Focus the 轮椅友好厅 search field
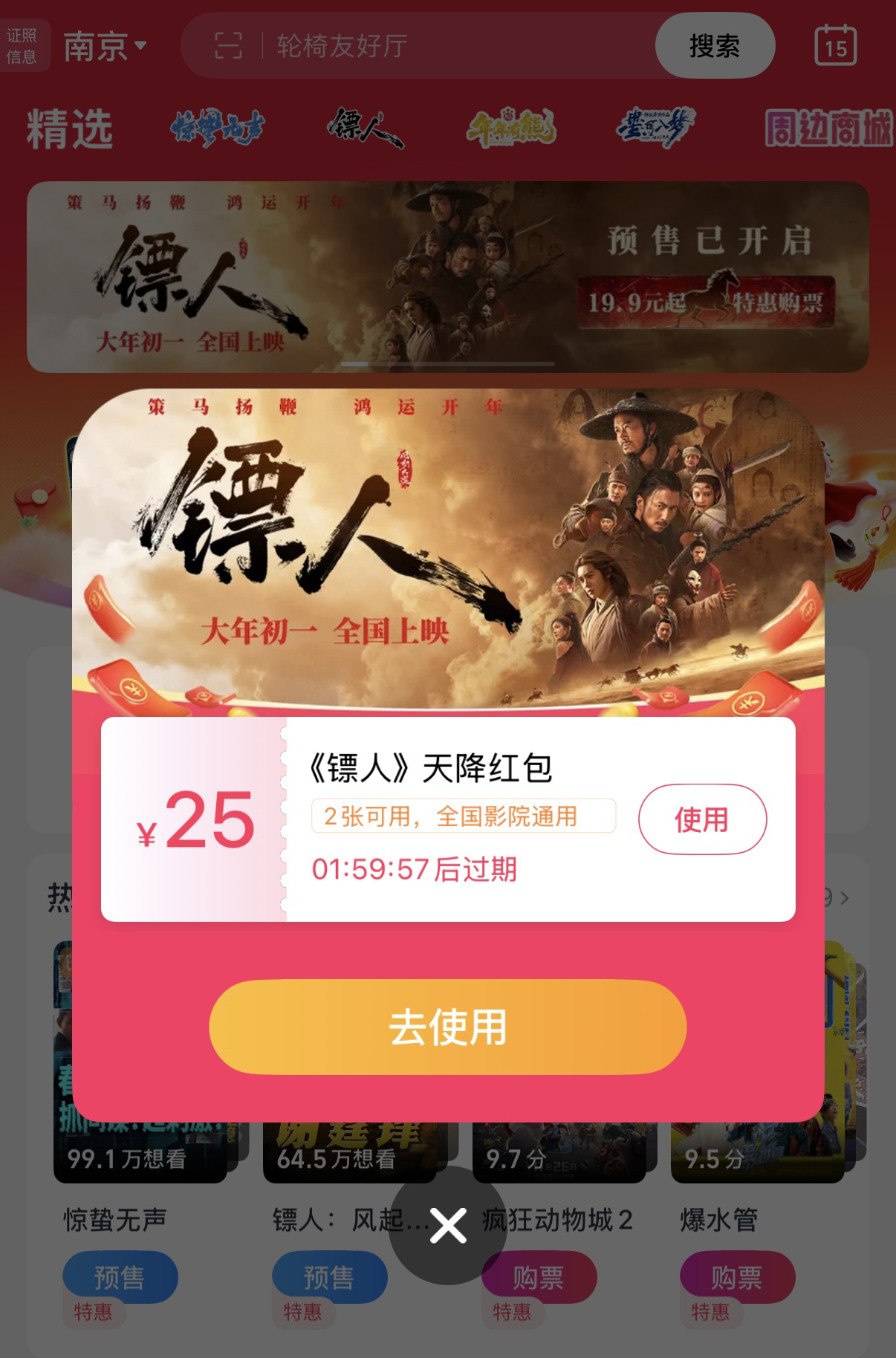The height and width of the screenshot is (1358, 896). [446, 46]
